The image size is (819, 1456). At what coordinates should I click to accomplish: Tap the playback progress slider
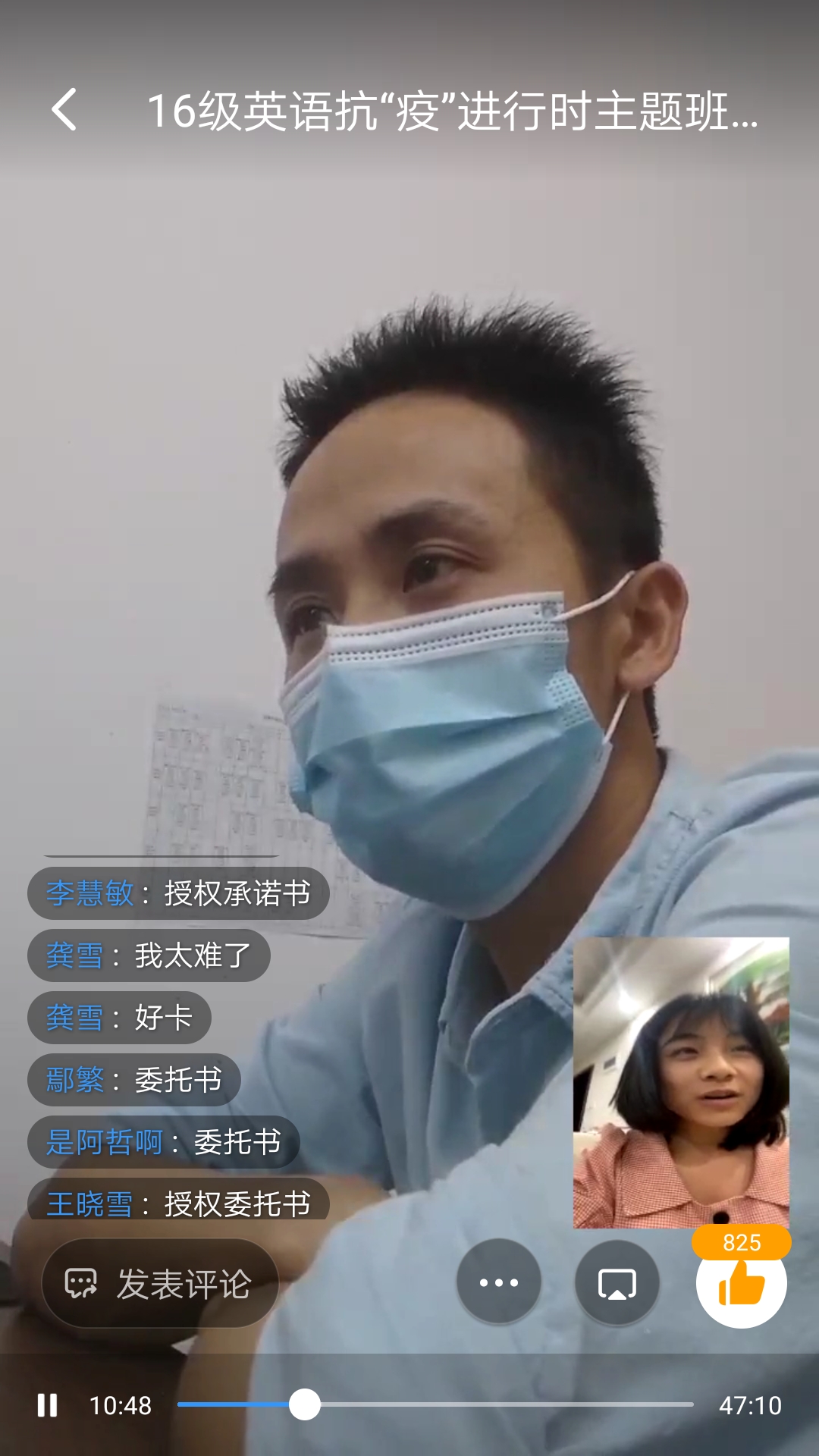[435, 1405]
